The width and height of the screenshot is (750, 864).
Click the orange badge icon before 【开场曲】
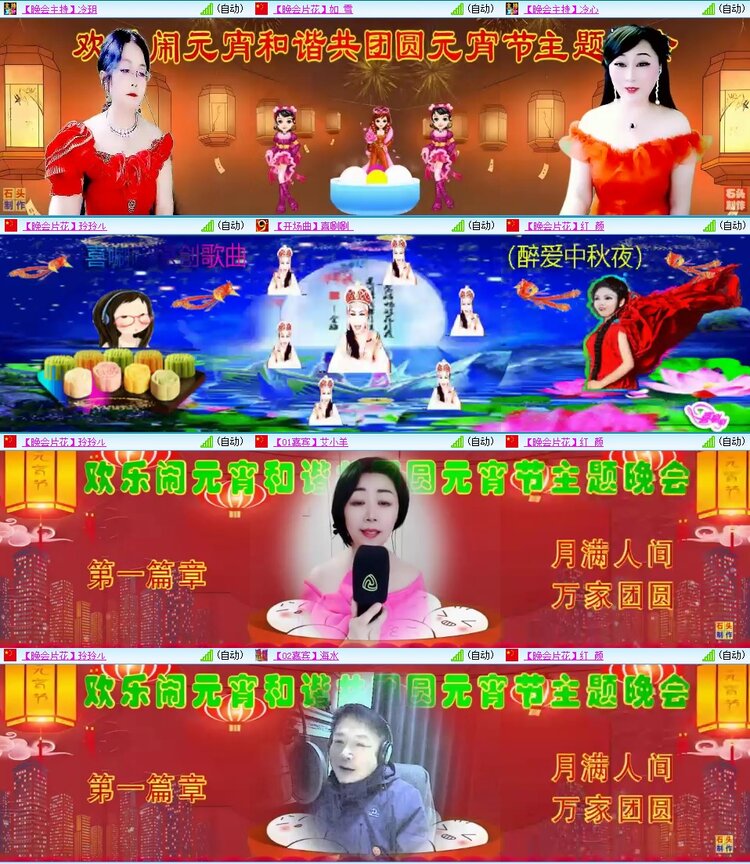click(x=258, y=224)
